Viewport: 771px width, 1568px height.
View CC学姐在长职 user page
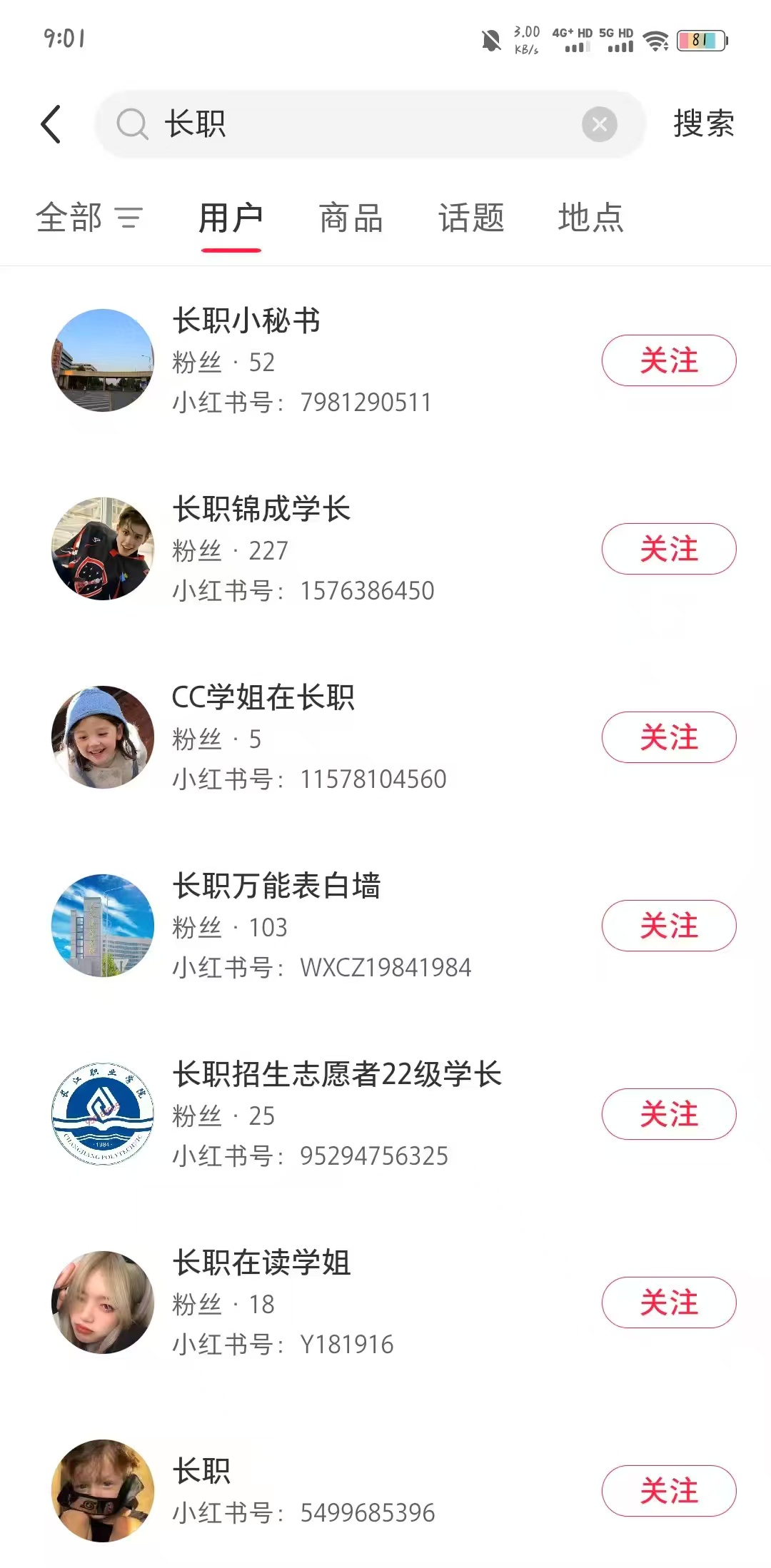[x=263, y=698]
